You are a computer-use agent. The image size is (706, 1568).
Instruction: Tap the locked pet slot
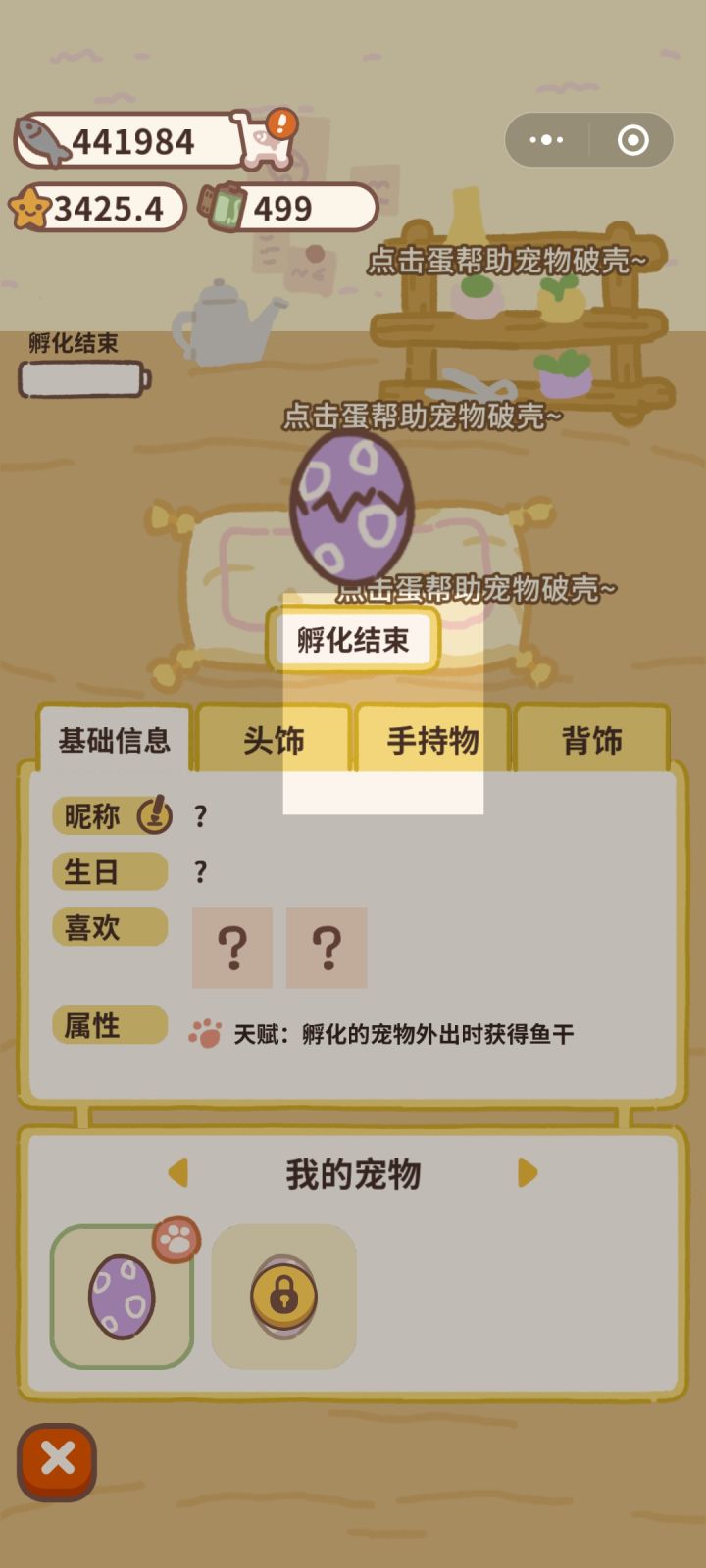pos(283,1297)
